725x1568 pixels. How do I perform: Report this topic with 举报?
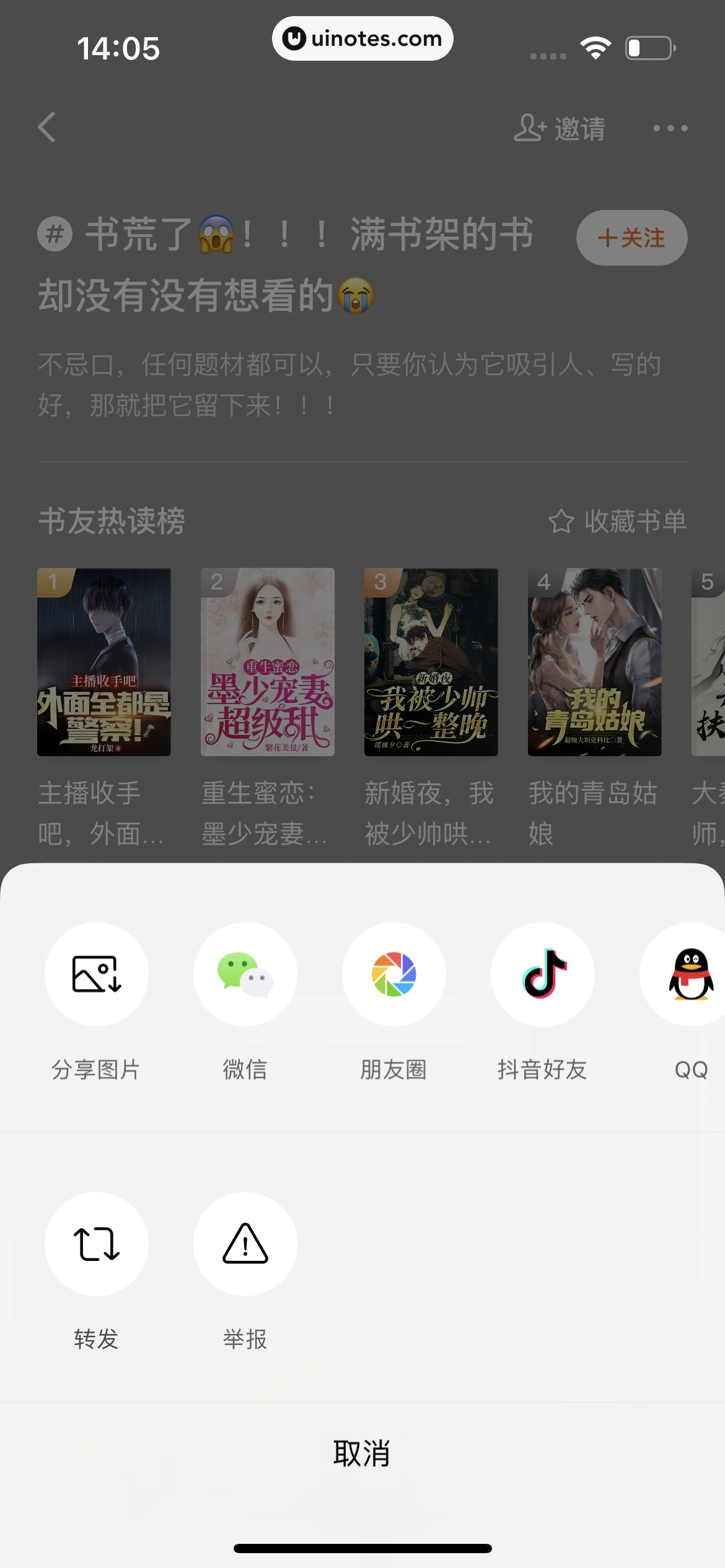click(x=245, y=1245)
